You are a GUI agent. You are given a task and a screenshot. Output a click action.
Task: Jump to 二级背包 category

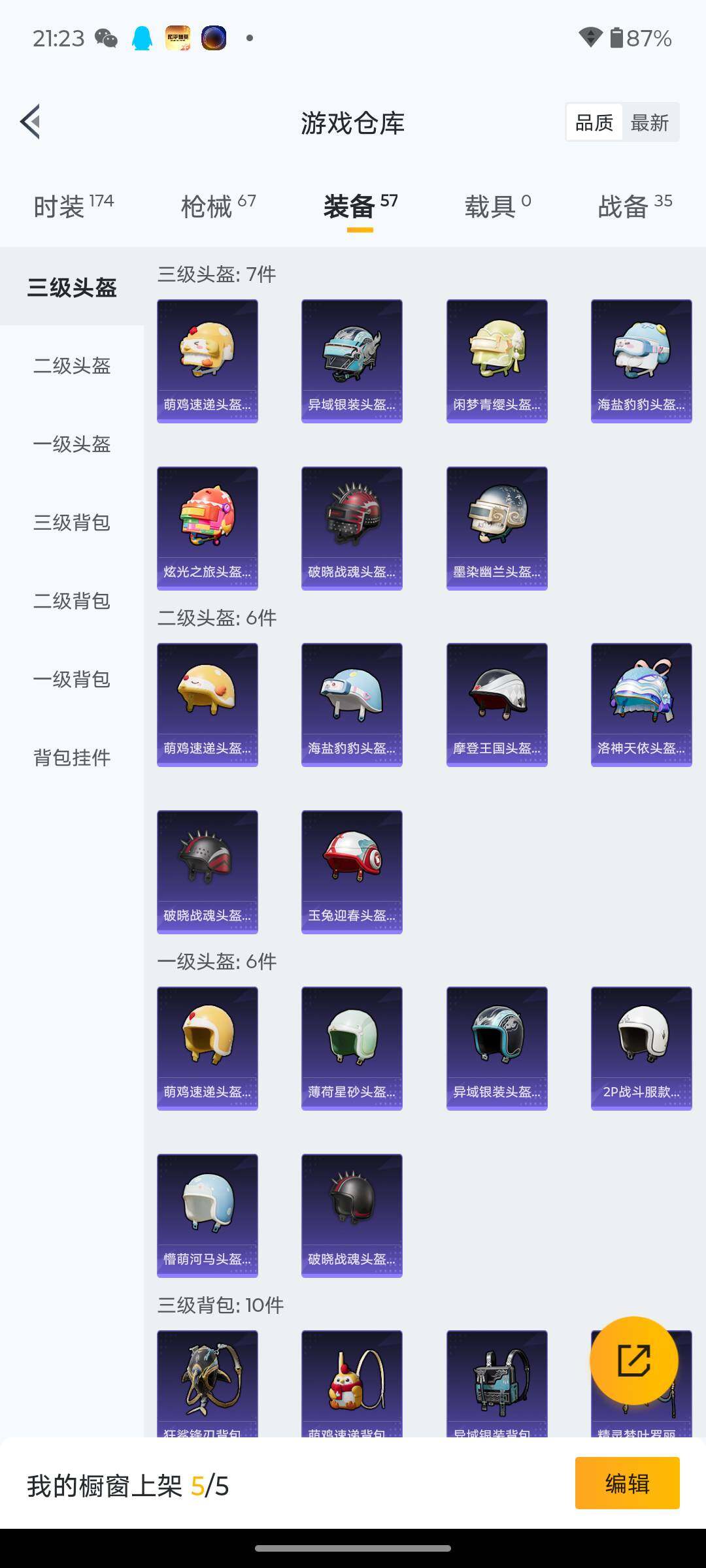coord(72,601)
